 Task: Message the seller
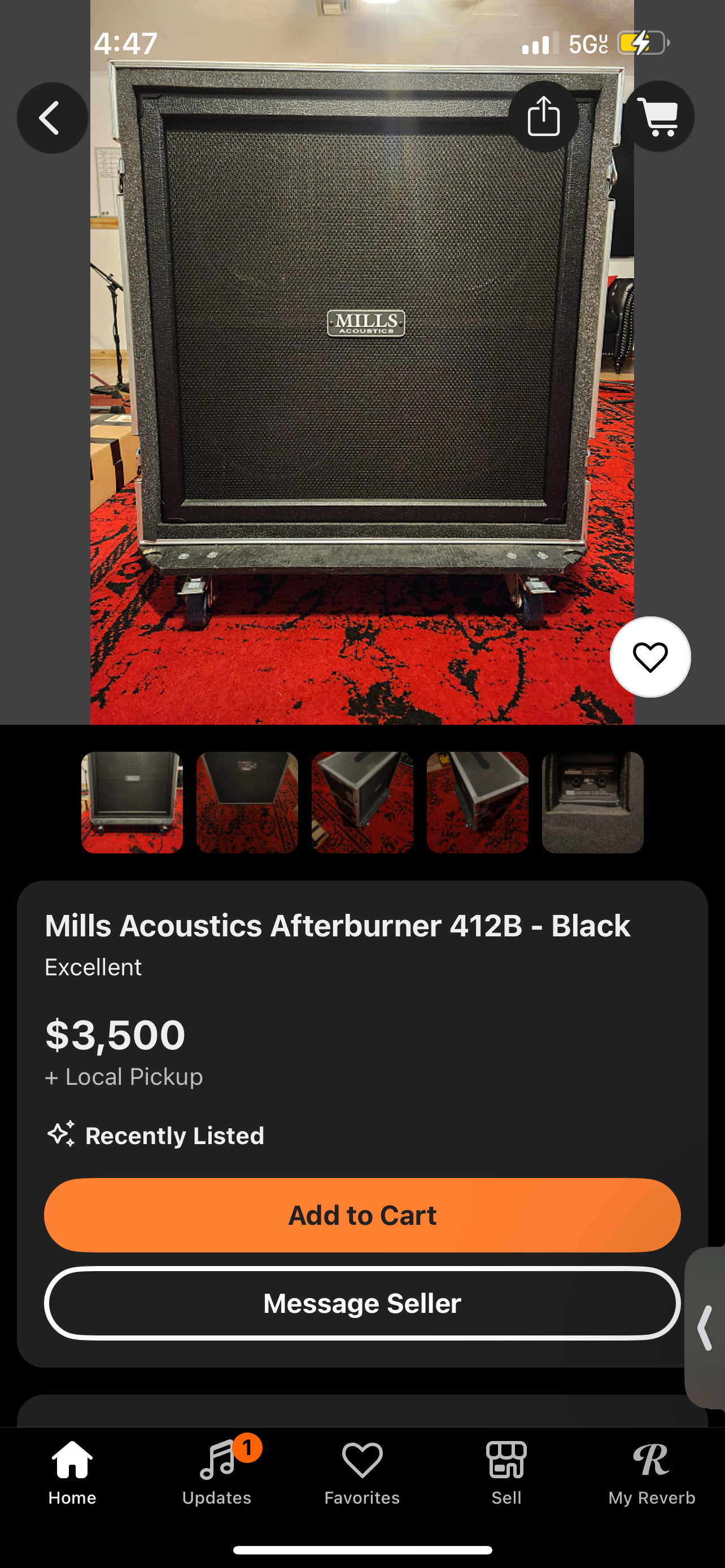[362, 1303]
